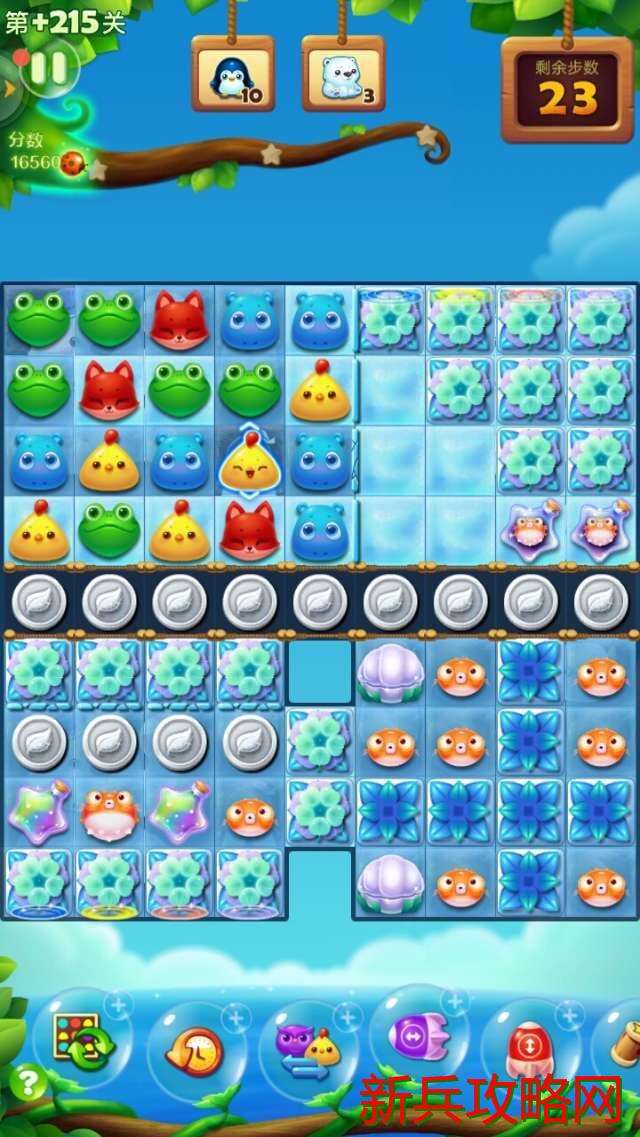The height and width of the screenshot is (1137, 640).
Task: Expand the side arrow beside pause
Action: (x=10, y=88)
